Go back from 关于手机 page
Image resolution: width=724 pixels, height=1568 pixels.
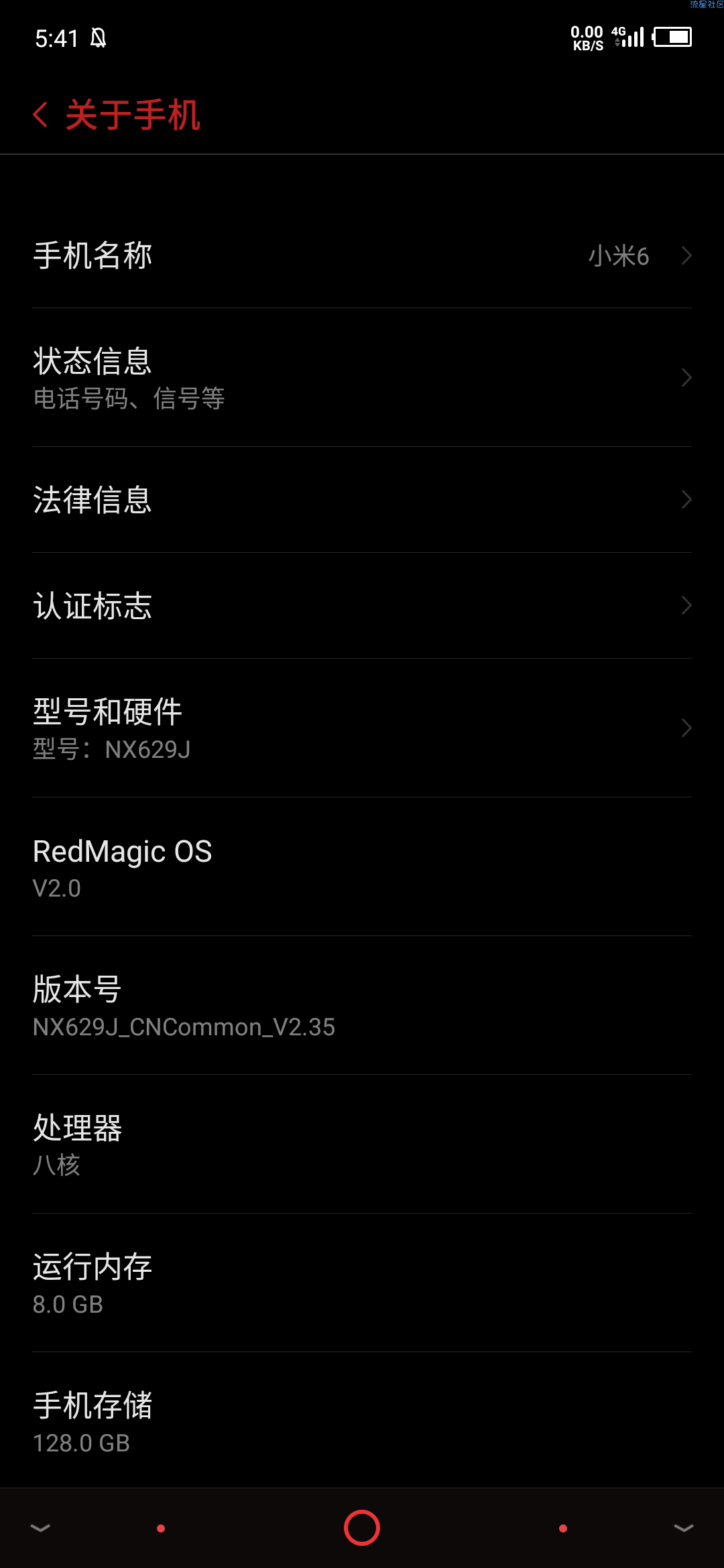pyautogui.click(x=42, y=115)
